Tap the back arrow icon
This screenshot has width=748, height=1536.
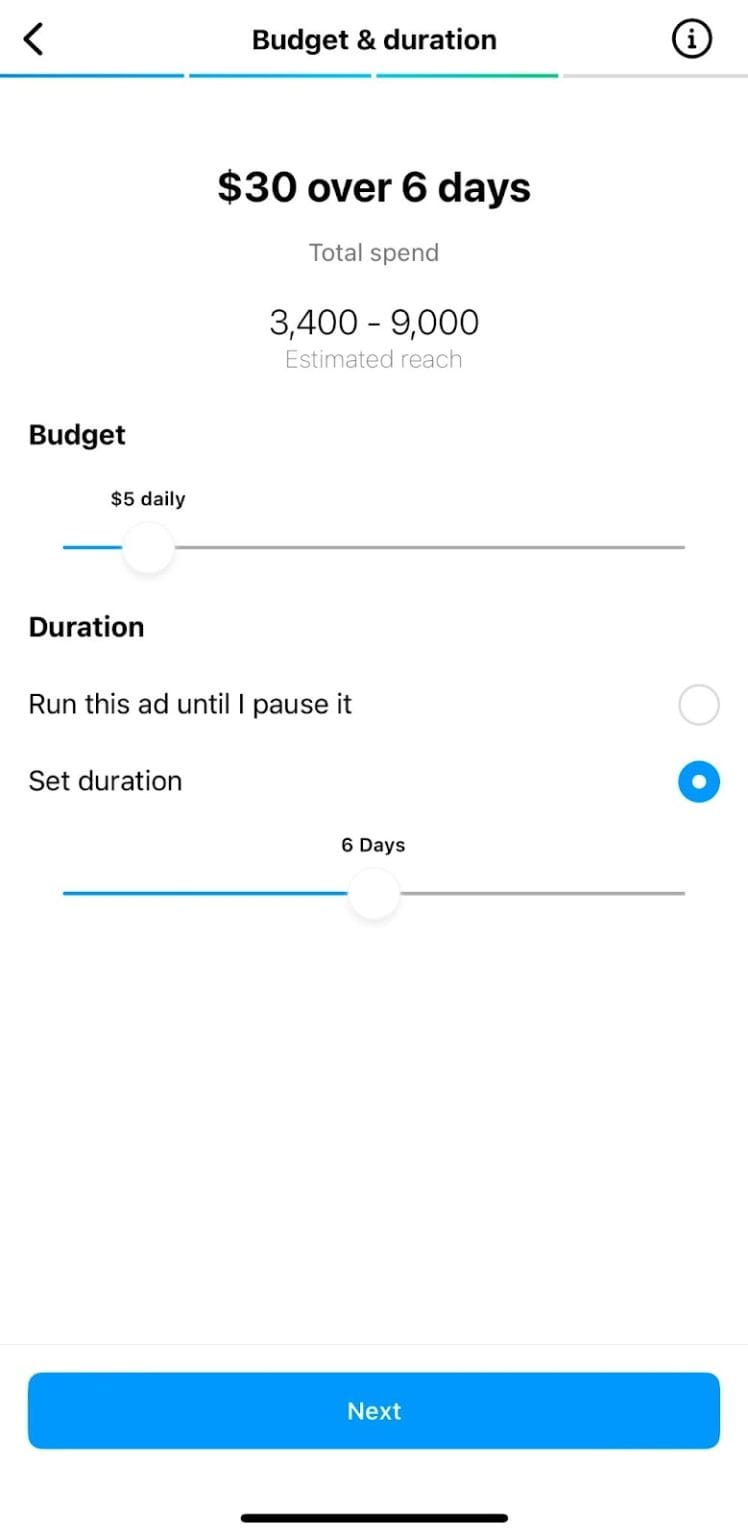(x=34, y=38)
